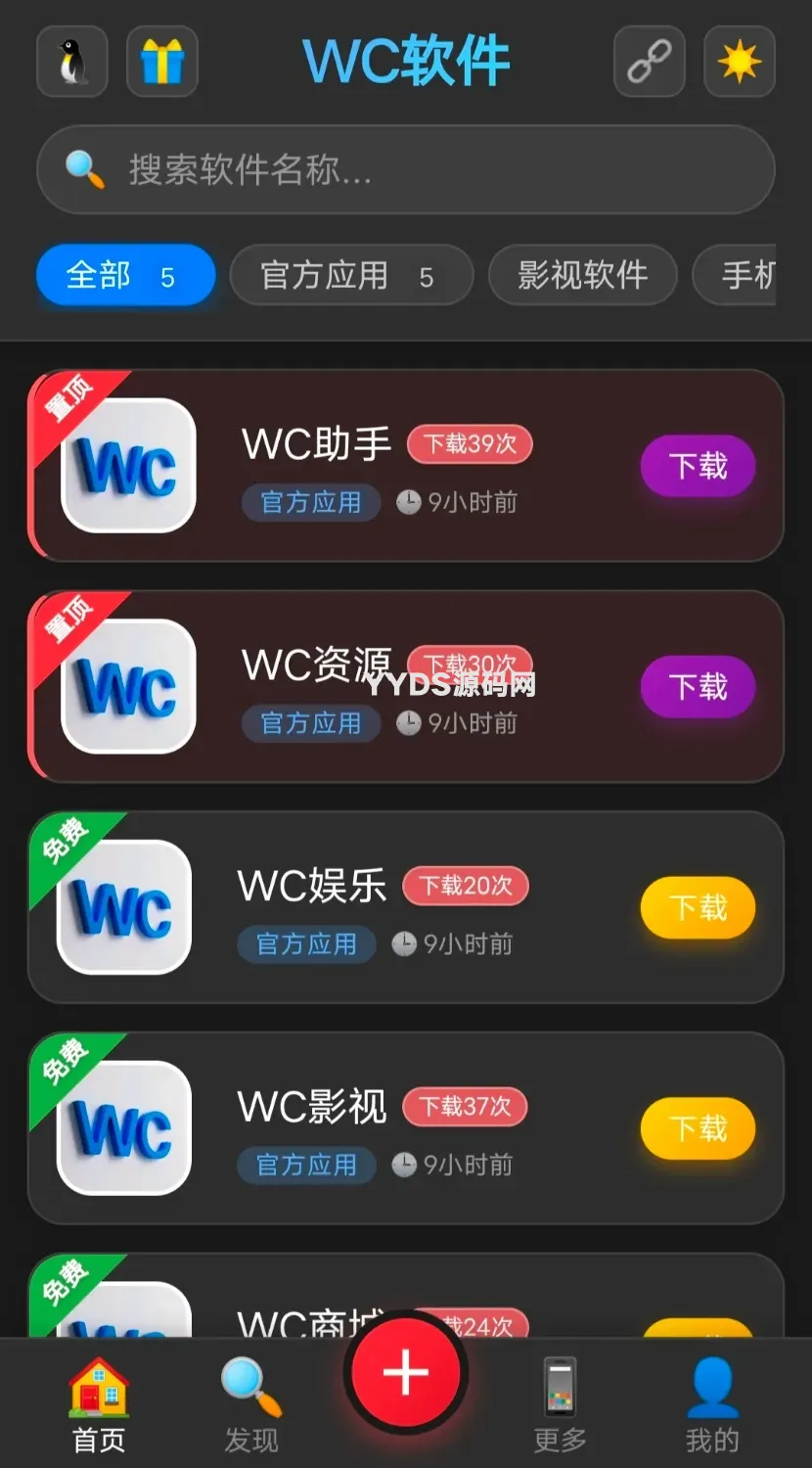Open the 官方应用 tag under WC资源
Viewport: 812px width, 1468px height.
point(310,723)
